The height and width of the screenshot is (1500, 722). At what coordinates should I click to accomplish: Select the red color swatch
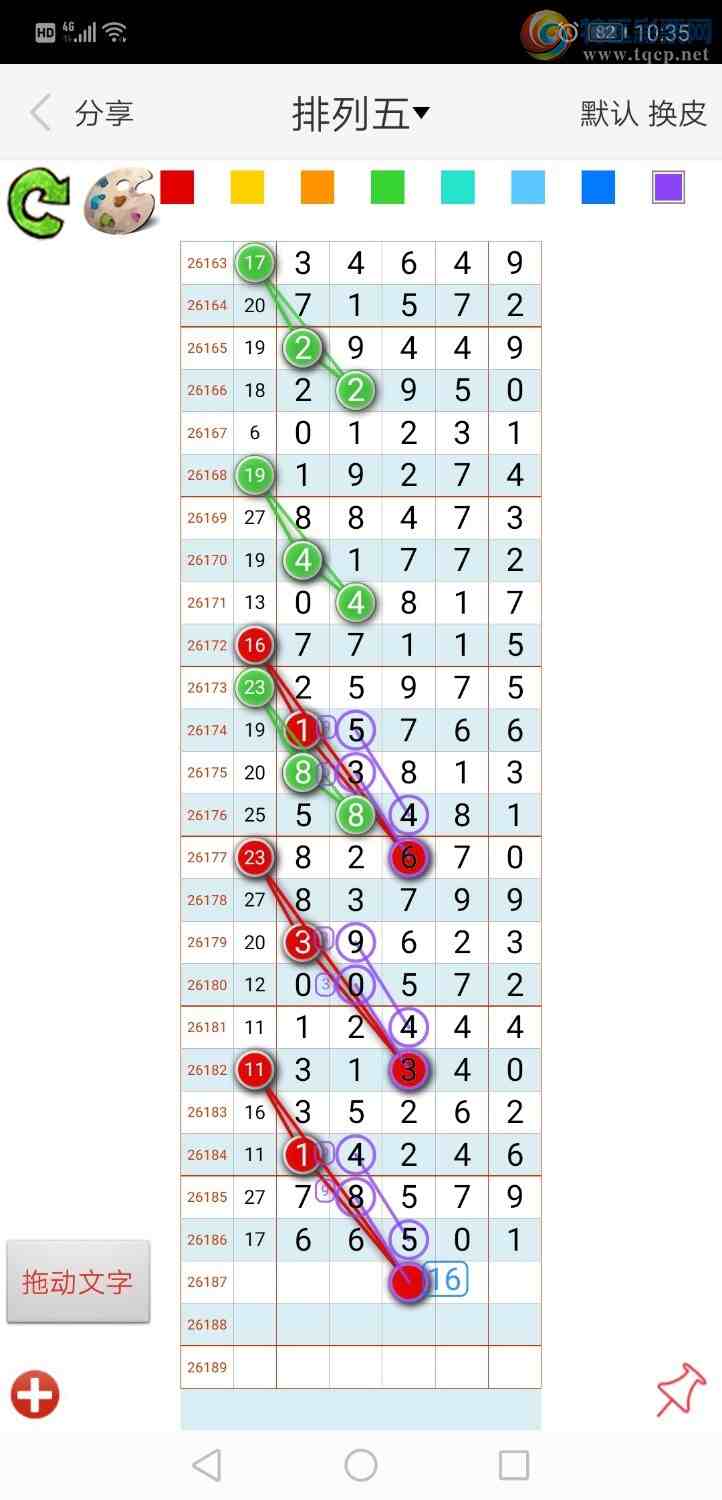pos(177,187)
